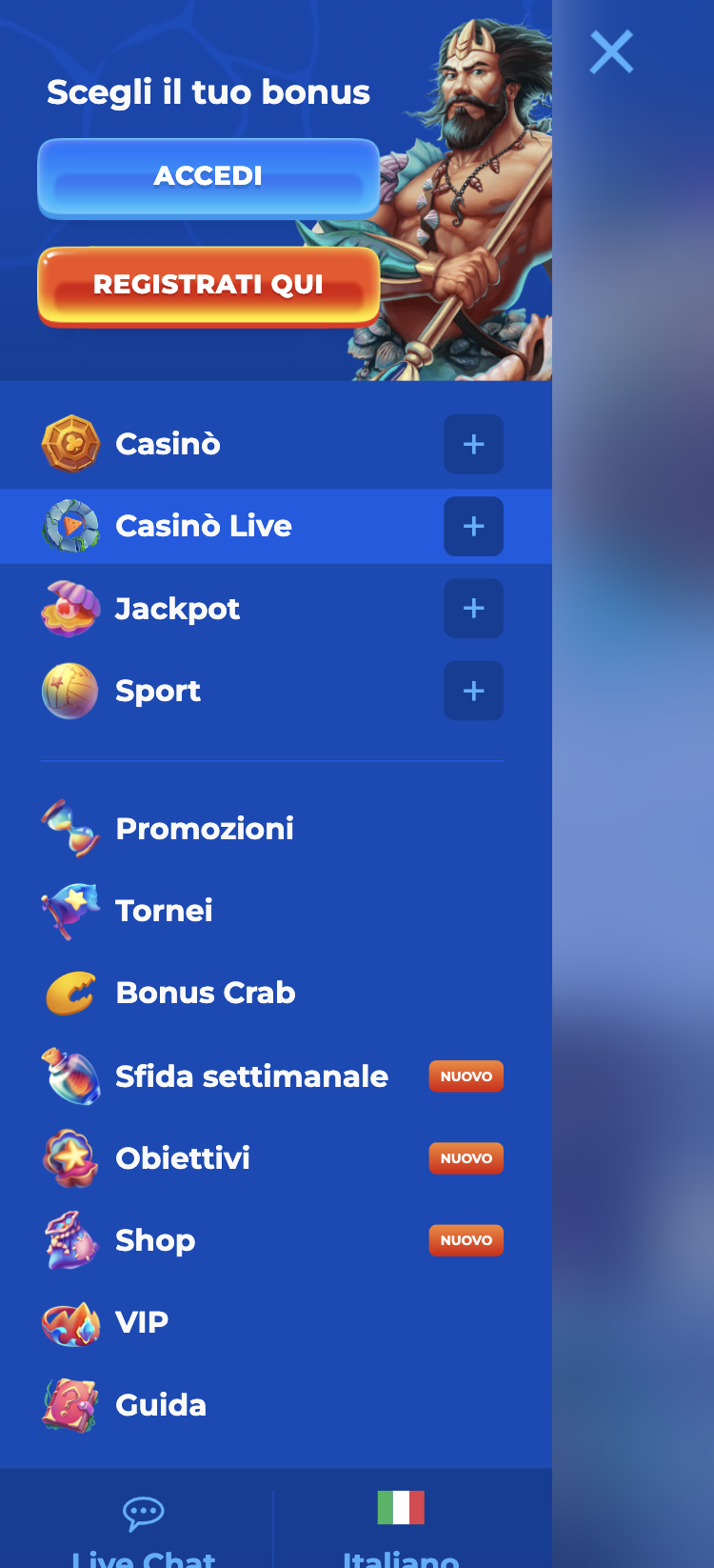
Task: Start a Live Chat
Action: (x=144, y=1529)
